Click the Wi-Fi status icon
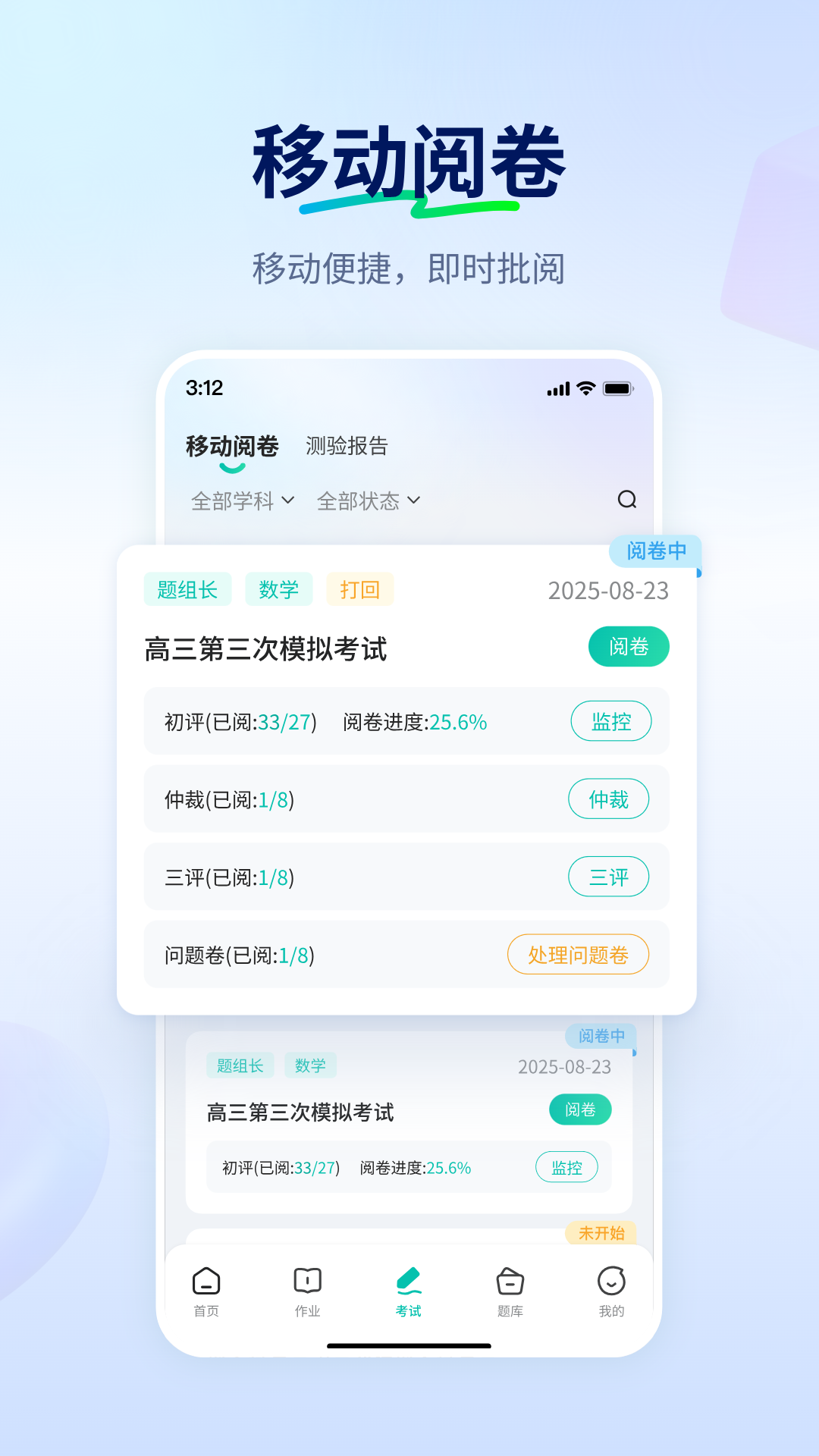 584,388
